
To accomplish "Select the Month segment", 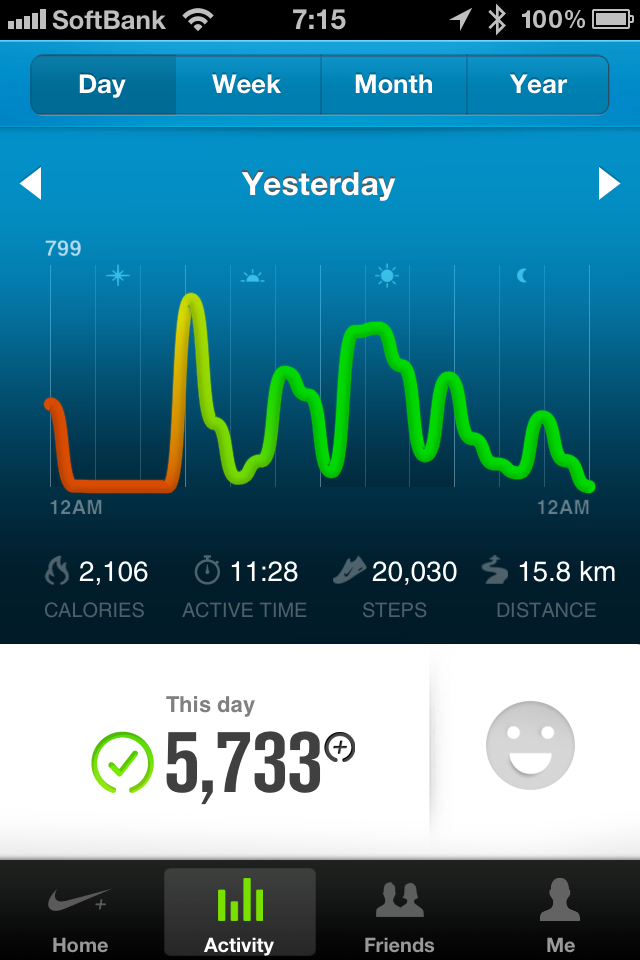I will 393,85.
